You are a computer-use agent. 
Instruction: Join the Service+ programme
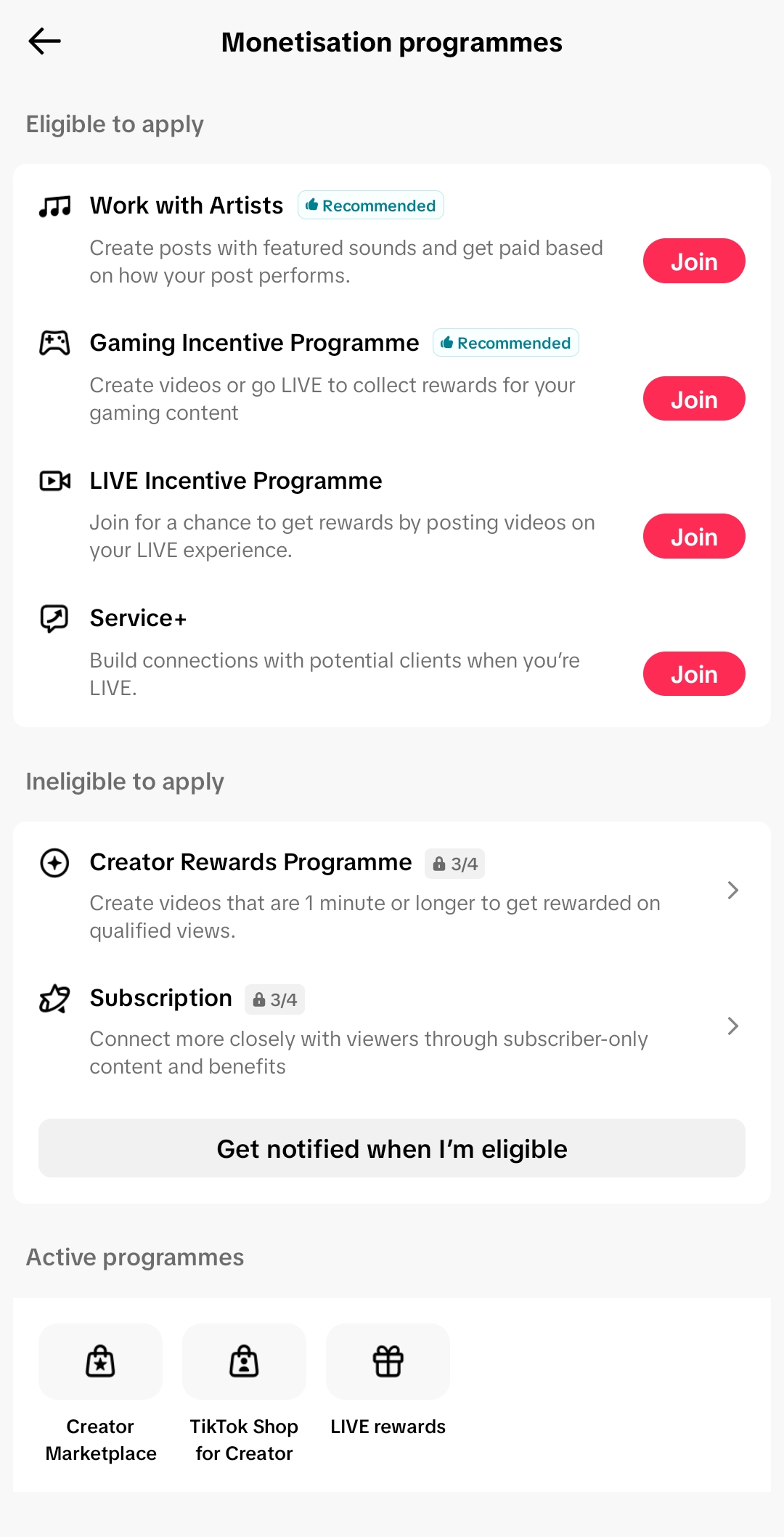(x=693, y=674)
